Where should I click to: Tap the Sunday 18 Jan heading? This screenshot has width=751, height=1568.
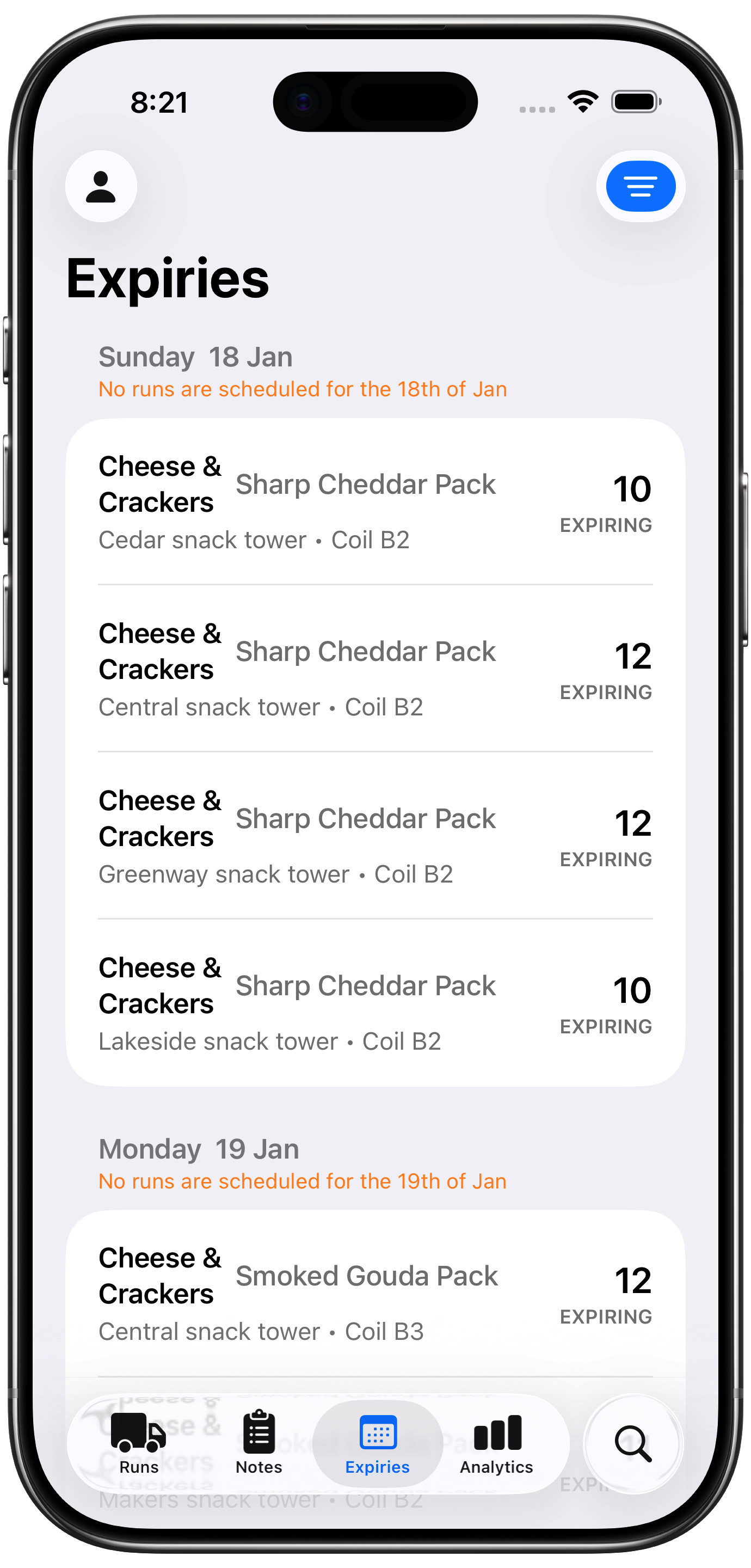[x=195, y=356]
